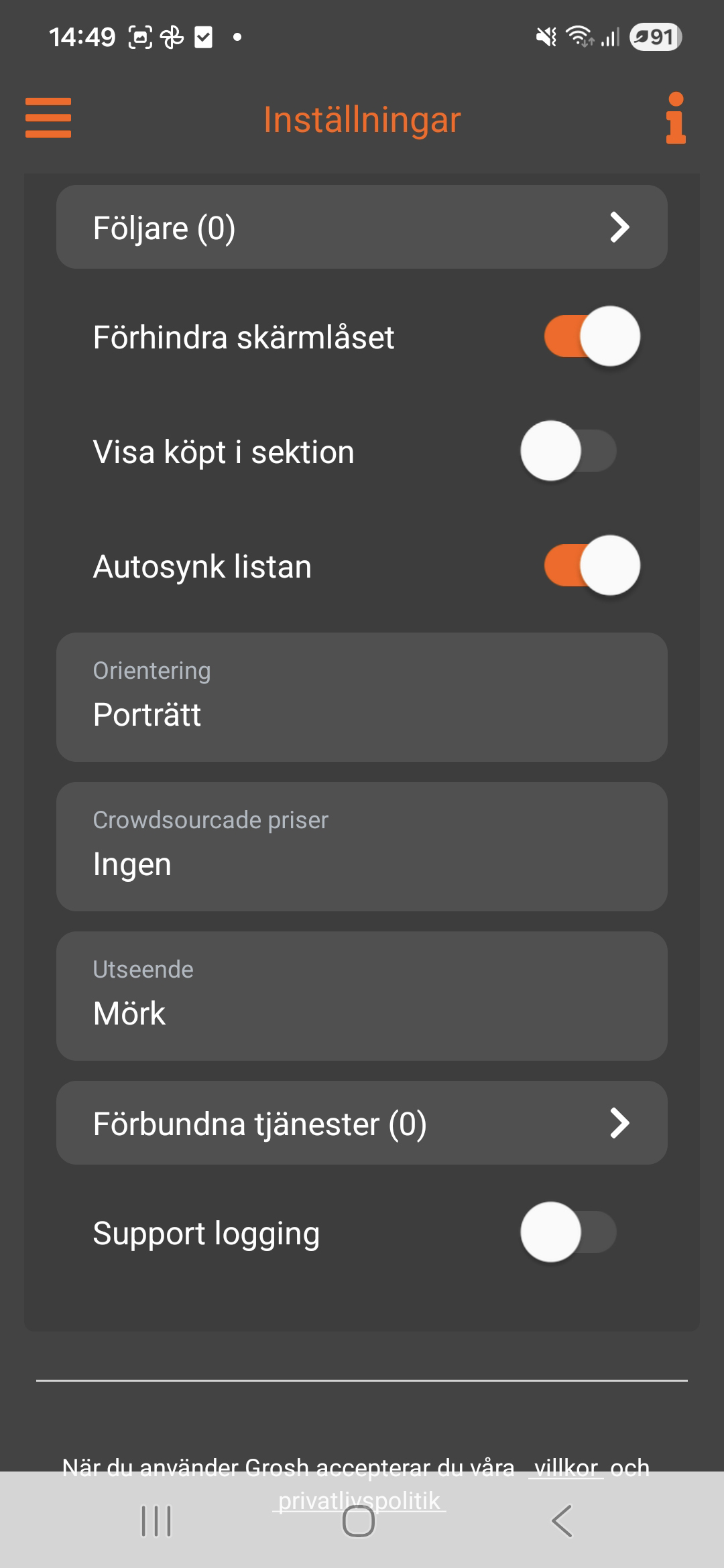Turn off Autosynk listan
Viewport: 724px width, 1568px height.
(x=591, y=566)
